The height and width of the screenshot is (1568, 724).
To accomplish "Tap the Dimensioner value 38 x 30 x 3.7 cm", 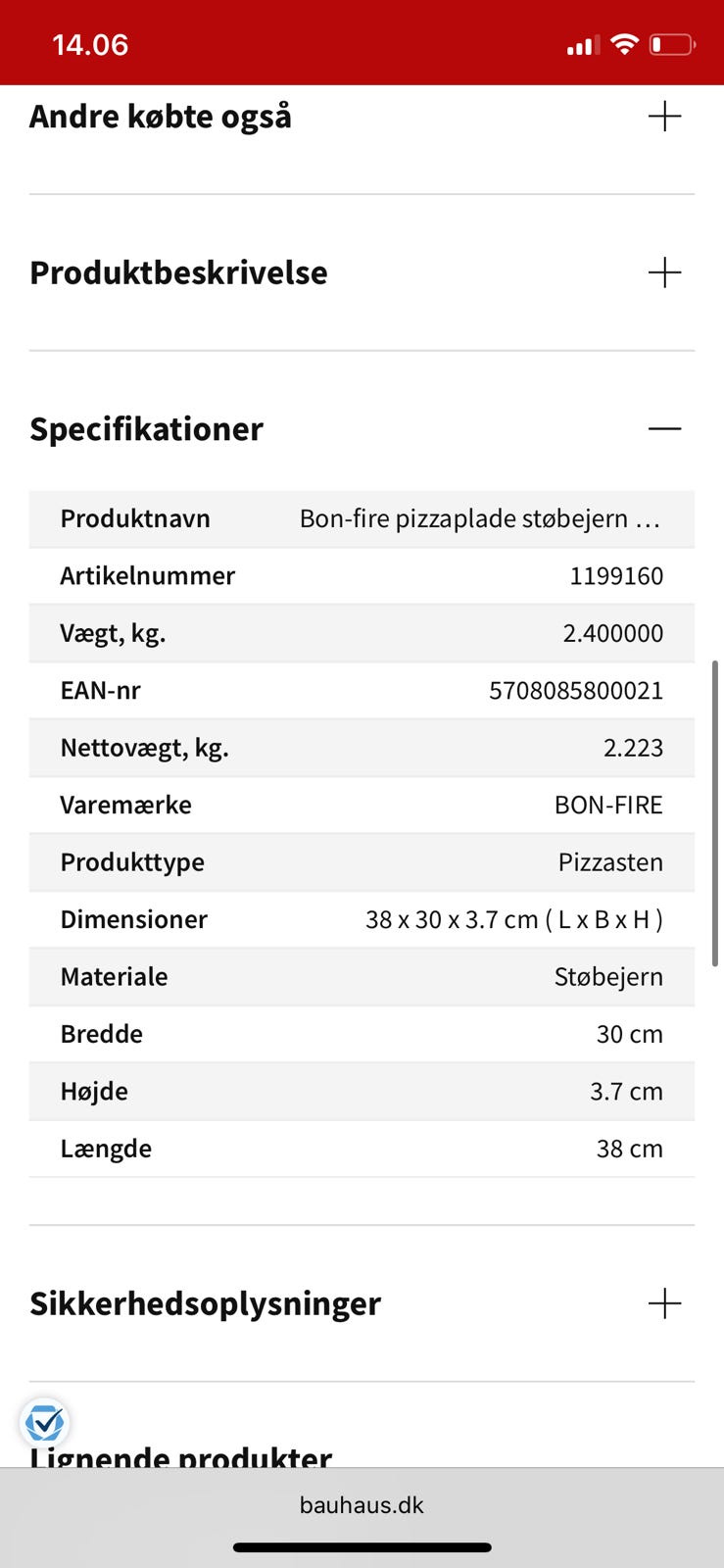I will coord(514,919).
